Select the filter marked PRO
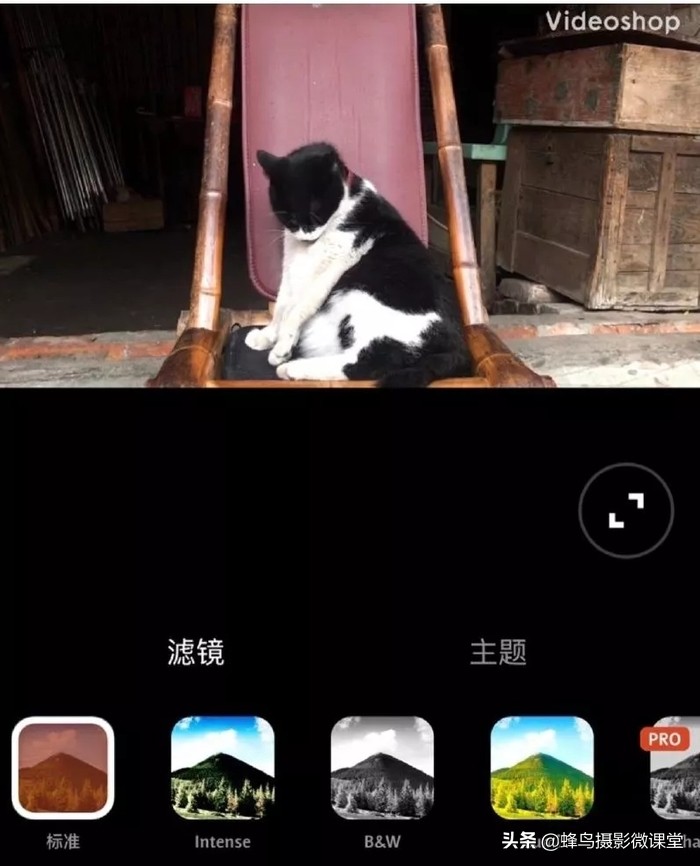700x866 pixels. 676,768
